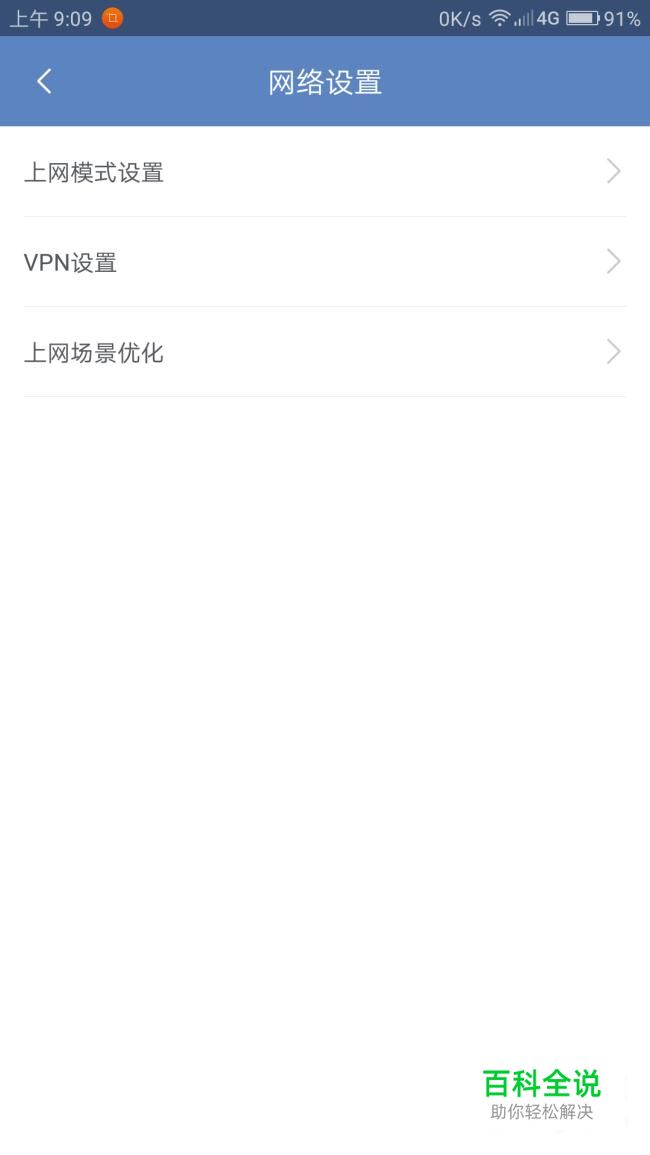Go back using the header arrow
650x1155 pixels.
pyautogui.click(x=44, y=81)
